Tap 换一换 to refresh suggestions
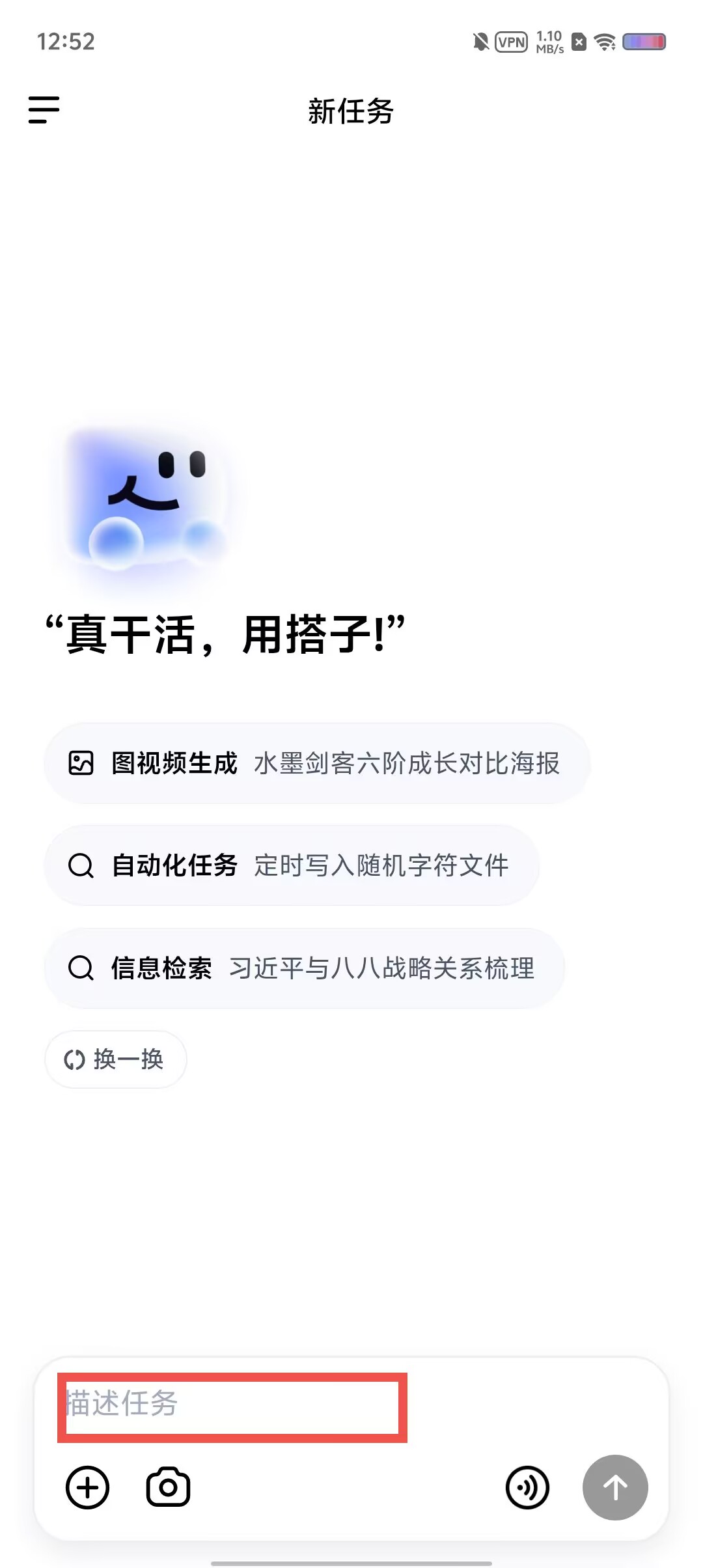 116,1059
